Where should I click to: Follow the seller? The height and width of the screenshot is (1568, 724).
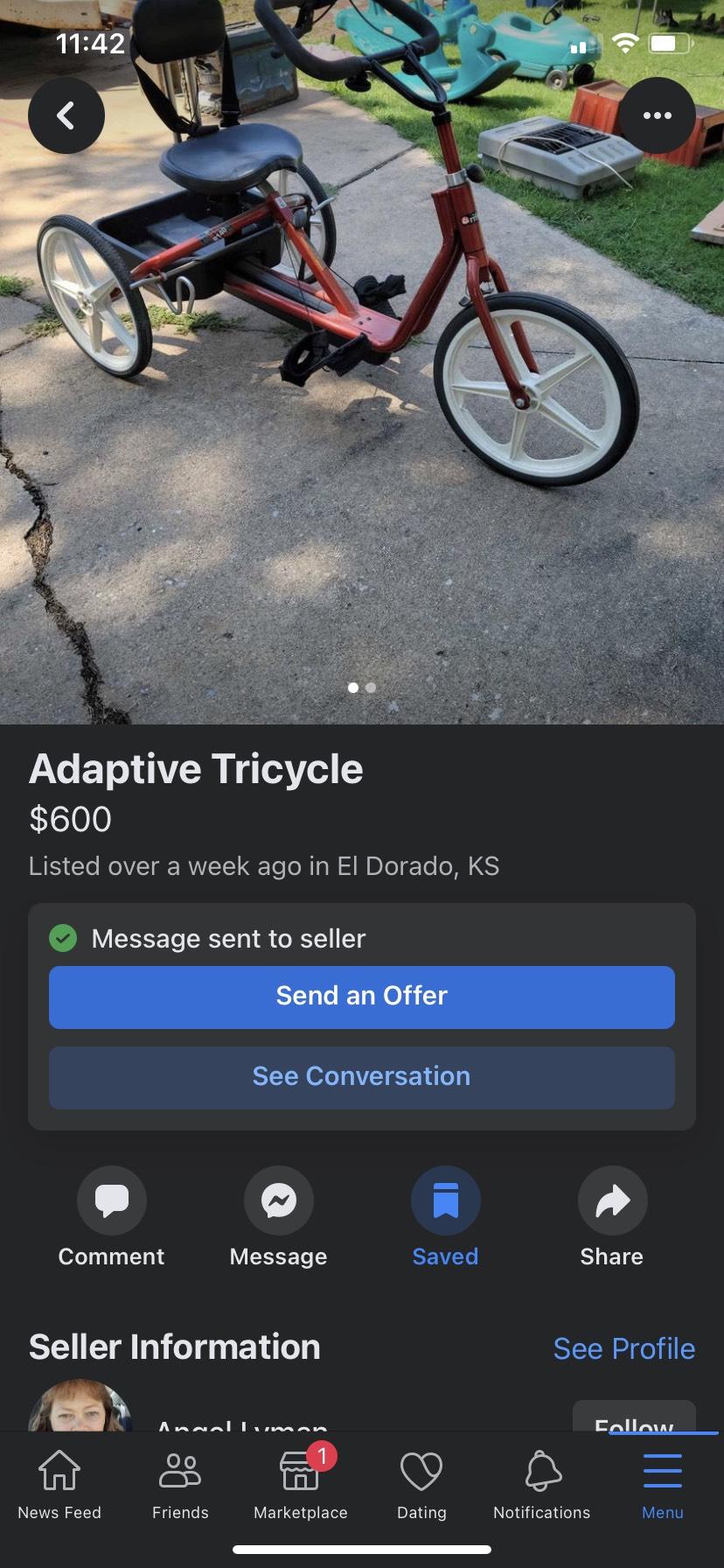[634, 1419]
